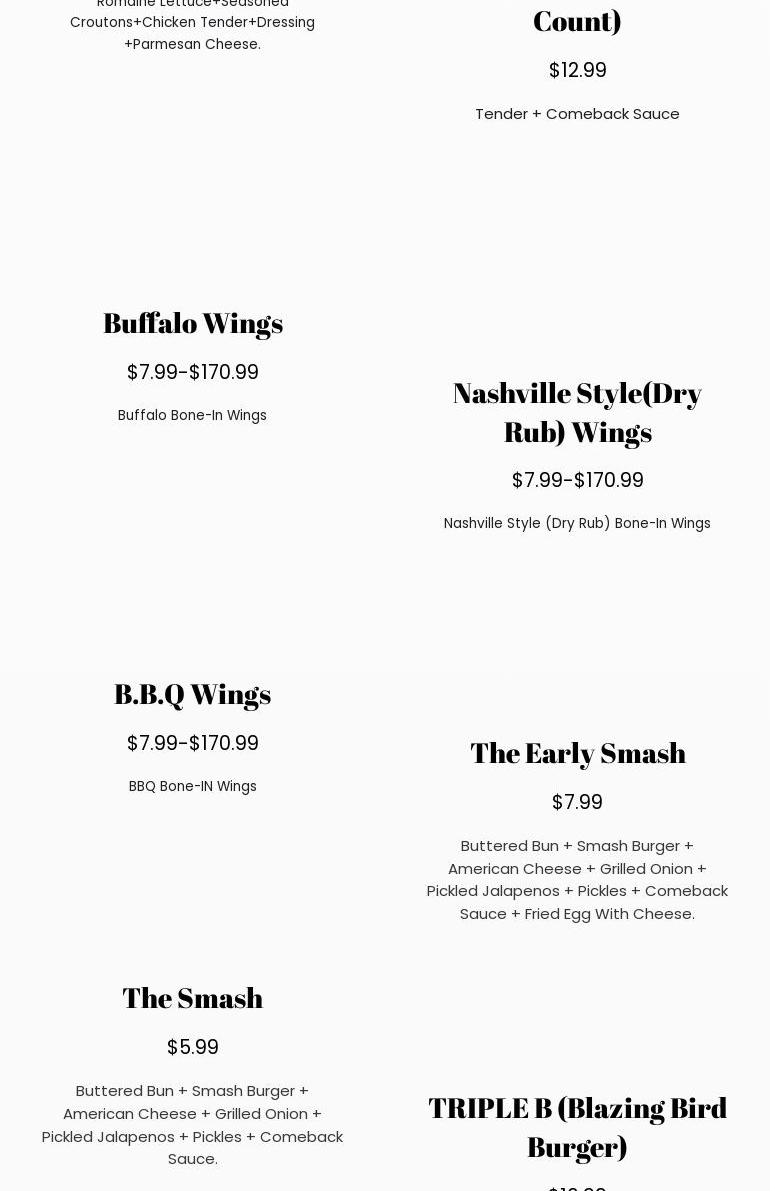Open The Early Smash burger details

(577, 753)
